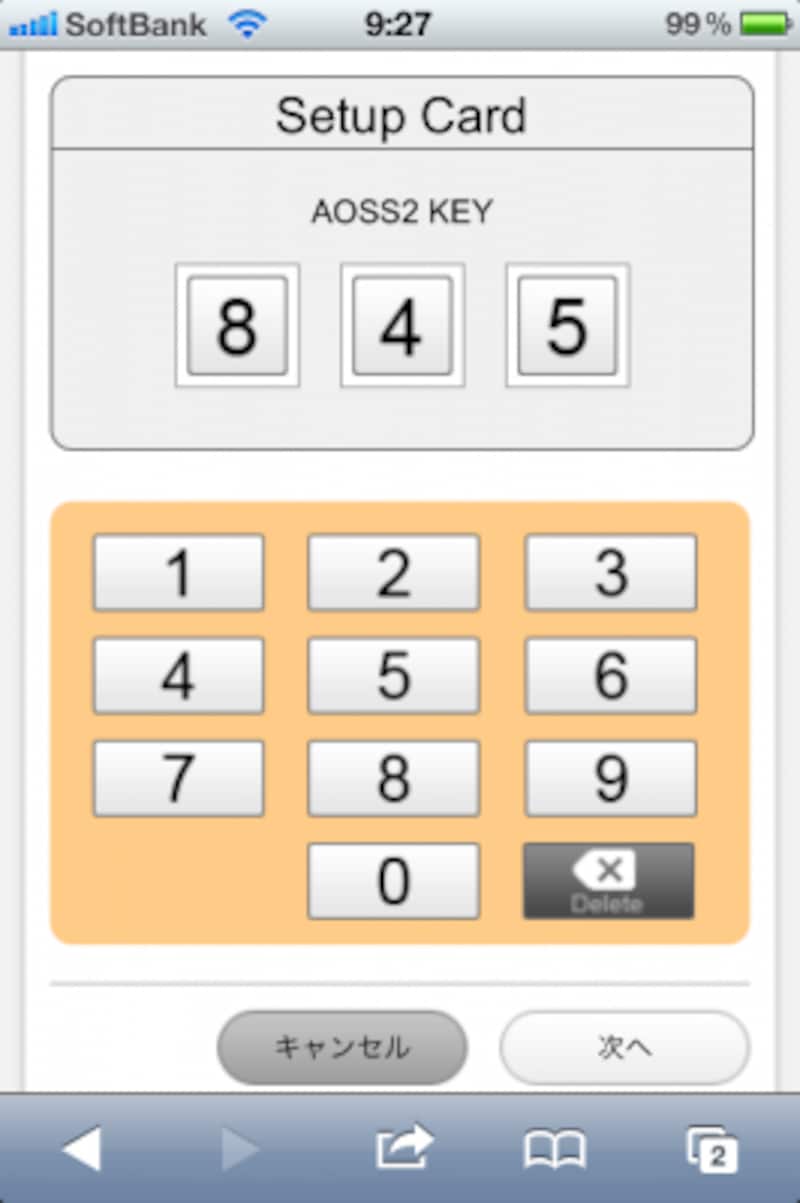Tap the keypad's 4 key
The width and height of the screenshot is (800, 1203).
pos(179,675)
